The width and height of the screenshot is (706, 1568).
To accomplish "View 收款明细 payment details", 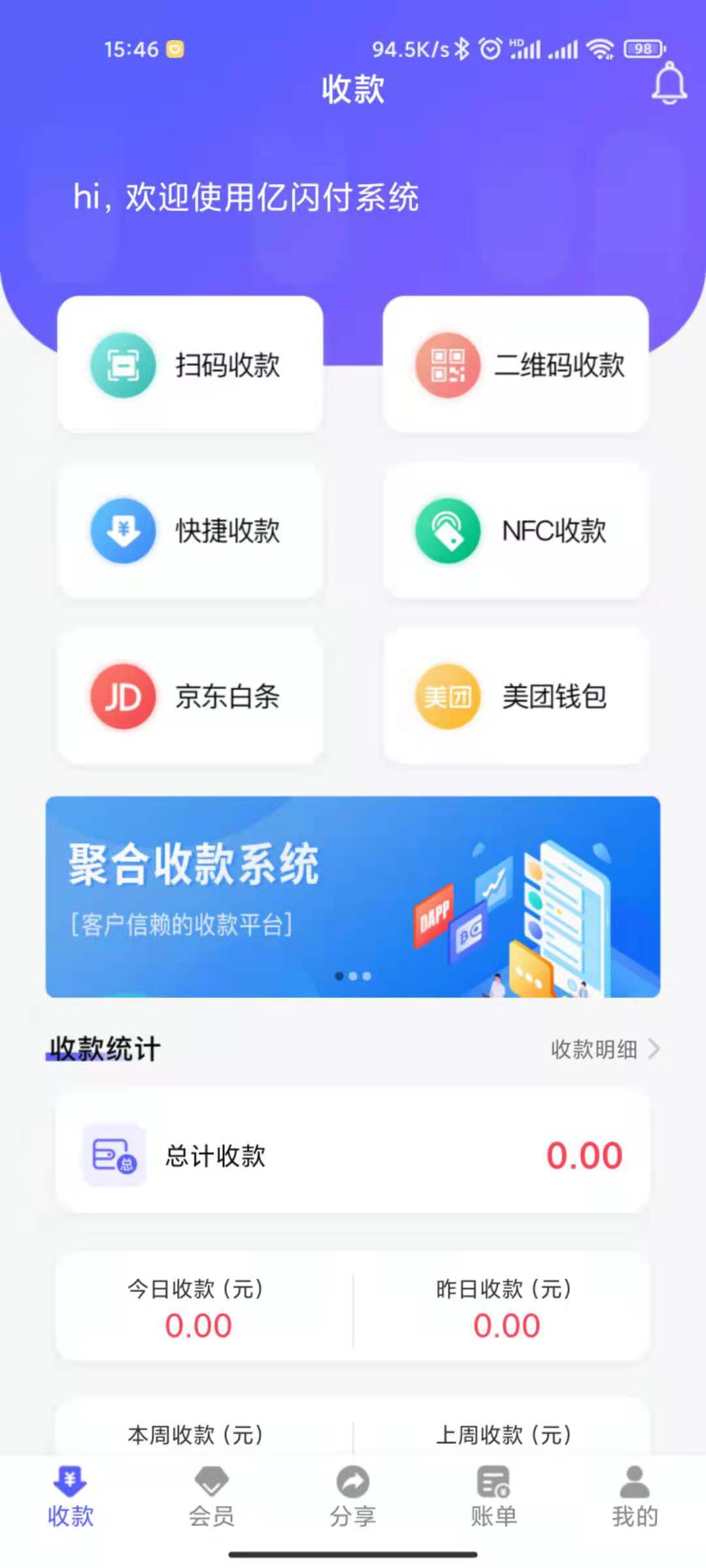I will [605, 1049].
